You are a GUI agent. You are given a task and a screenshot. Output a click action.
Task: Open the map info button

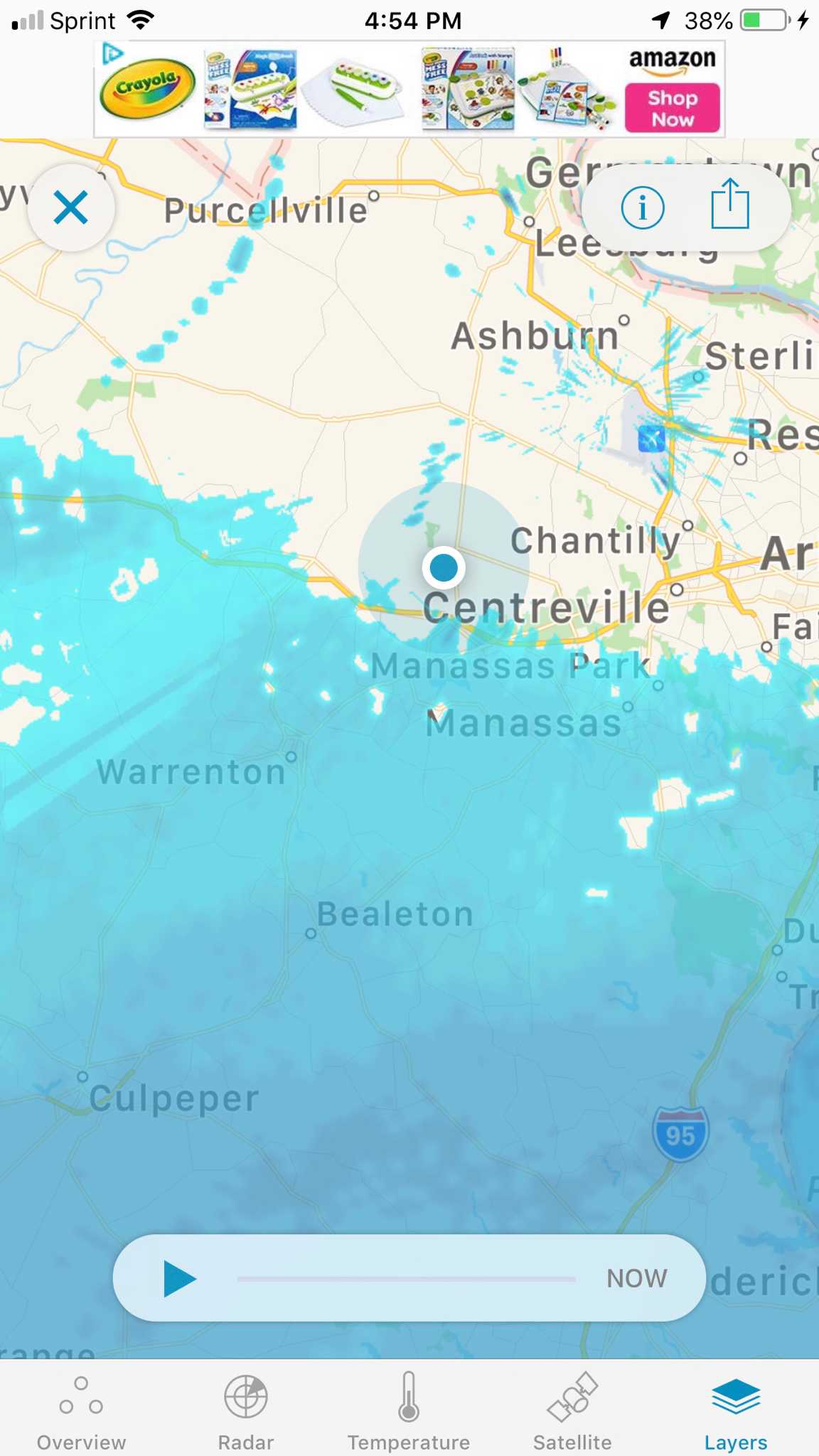(643, 208)
